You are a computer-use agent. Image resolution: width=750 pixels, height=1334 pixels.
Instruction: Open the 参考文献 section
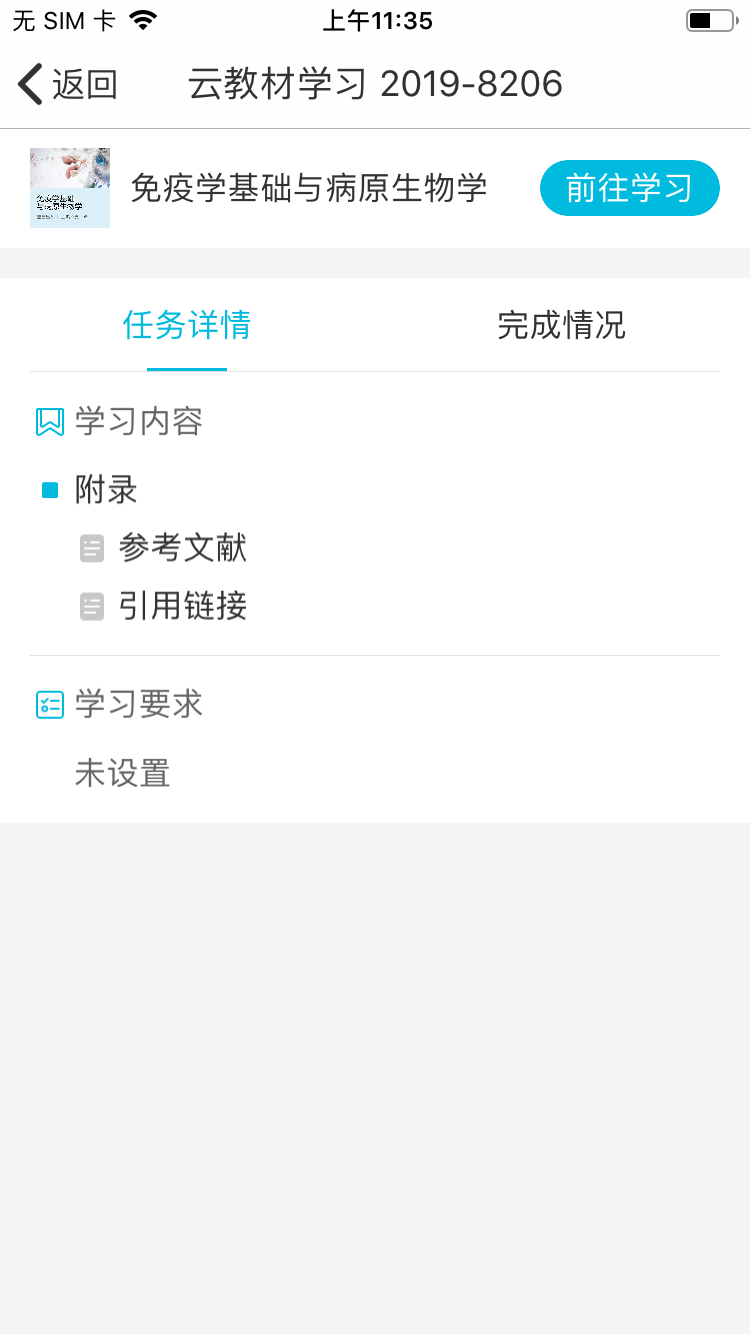182,548
